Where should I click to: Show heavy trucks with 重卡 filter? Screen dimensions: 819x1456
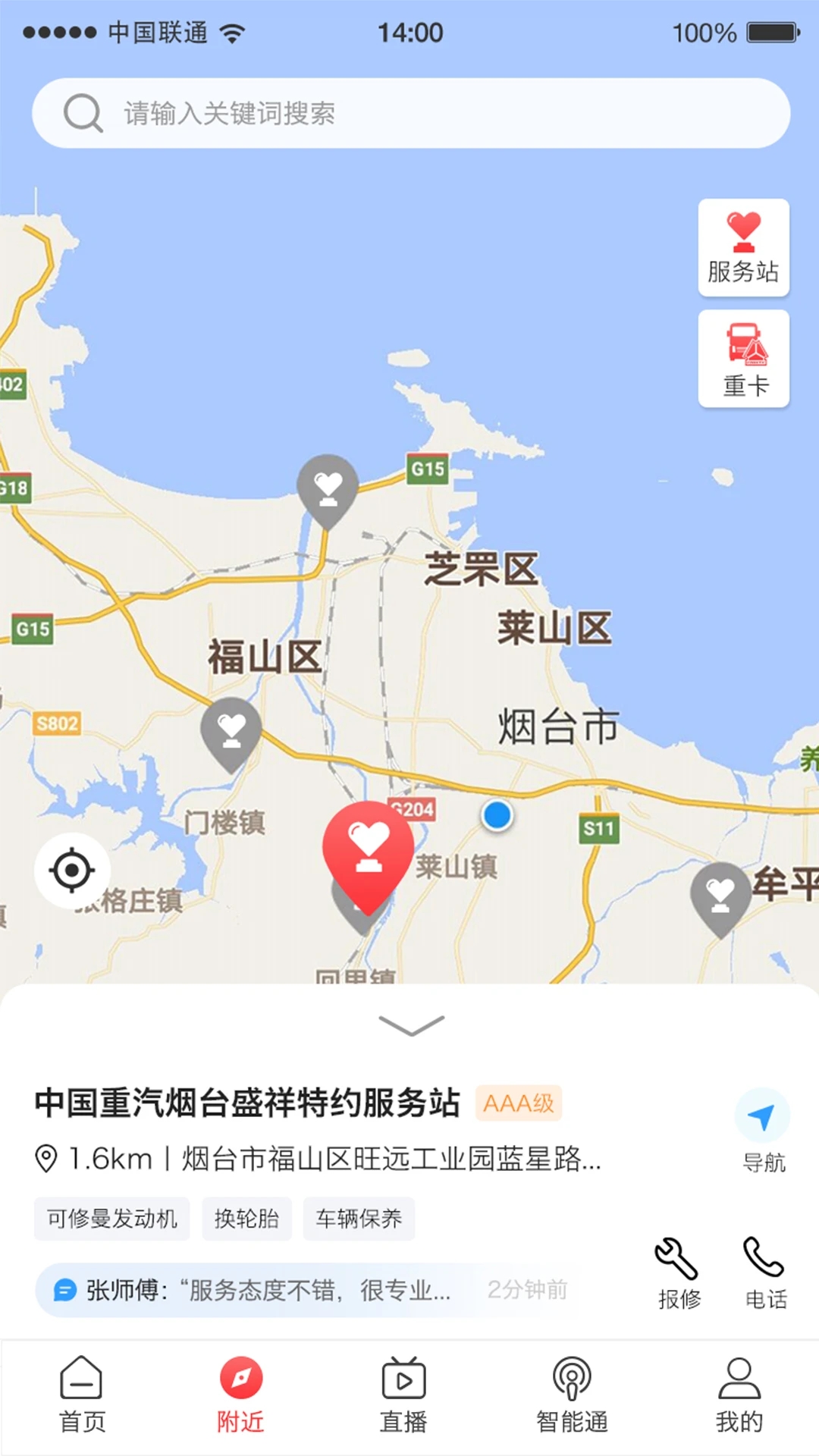click(743, 359)
